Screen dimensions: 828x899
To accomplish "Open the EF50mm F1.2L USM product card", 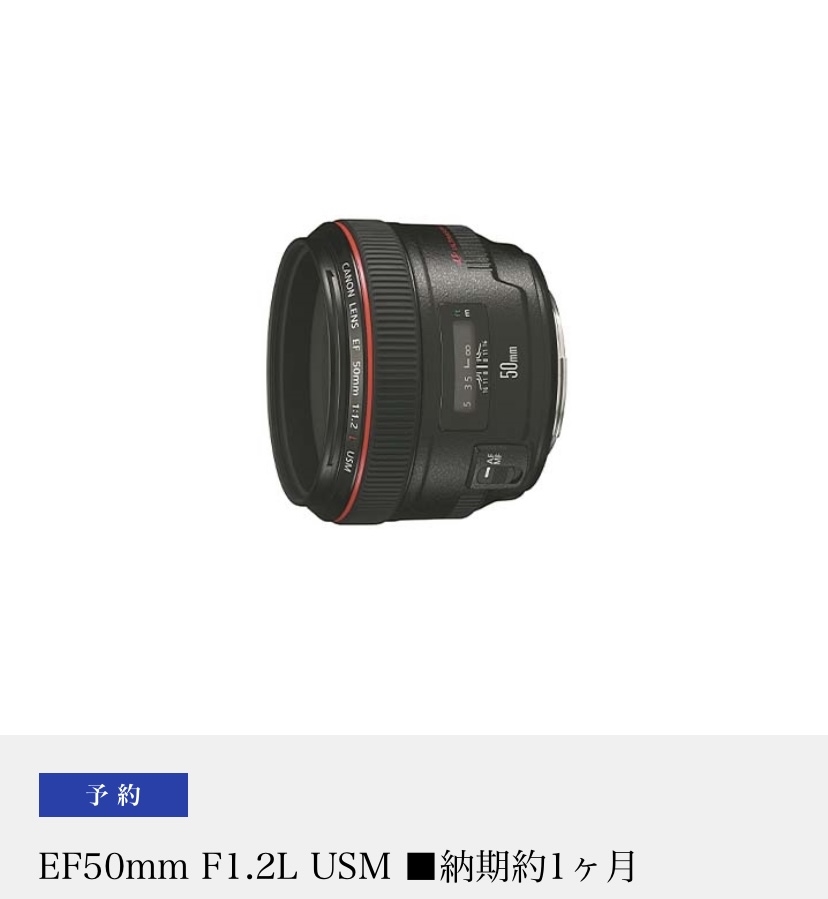I will click(x=337, y=865).
